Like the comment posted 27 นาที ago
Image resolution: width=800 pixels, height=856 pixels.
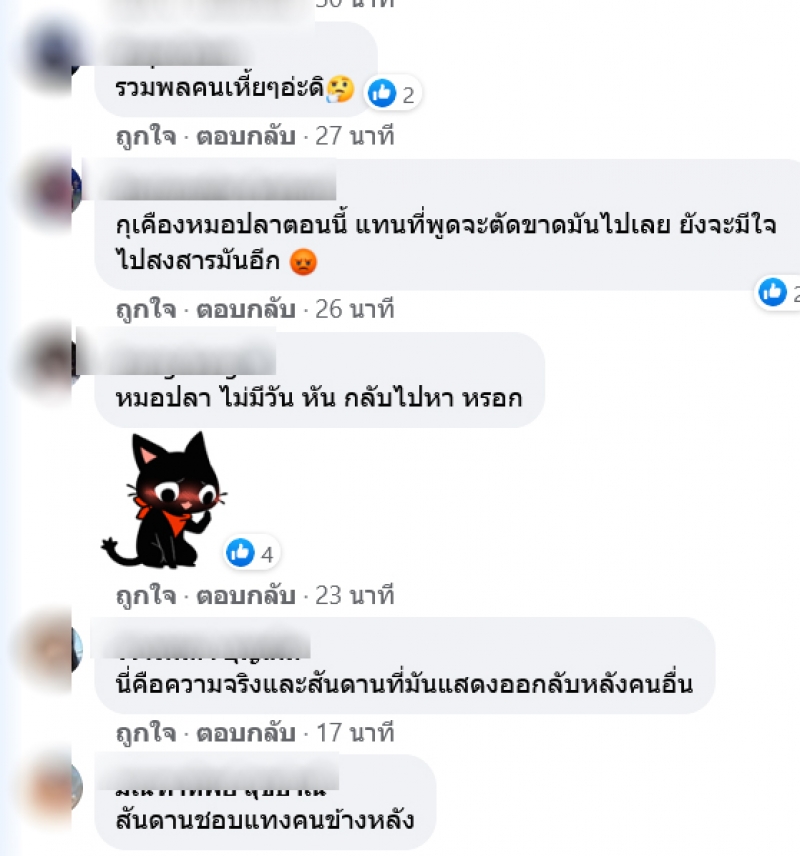145,136
